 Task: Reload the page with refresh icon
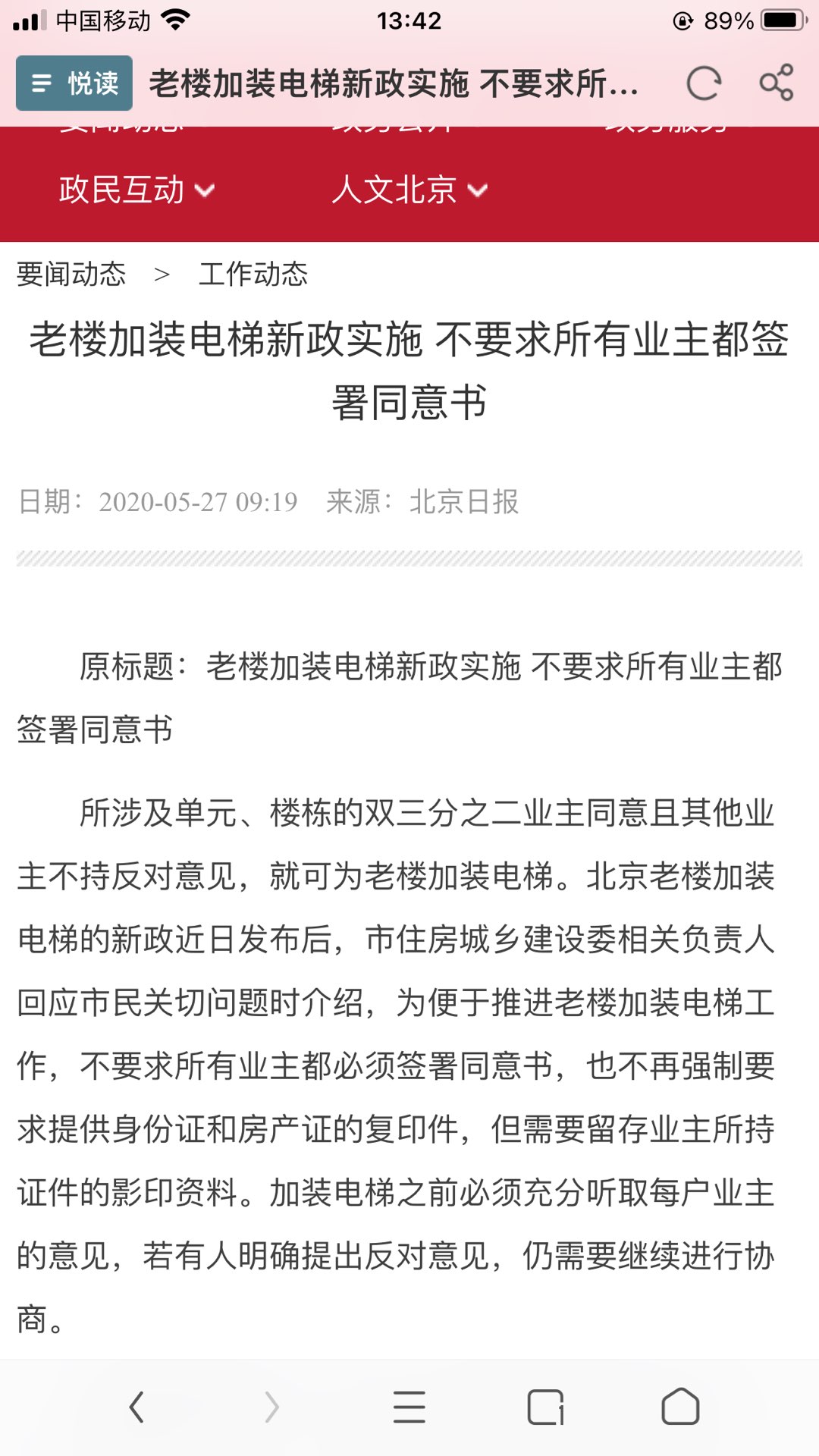coord(703,83)
